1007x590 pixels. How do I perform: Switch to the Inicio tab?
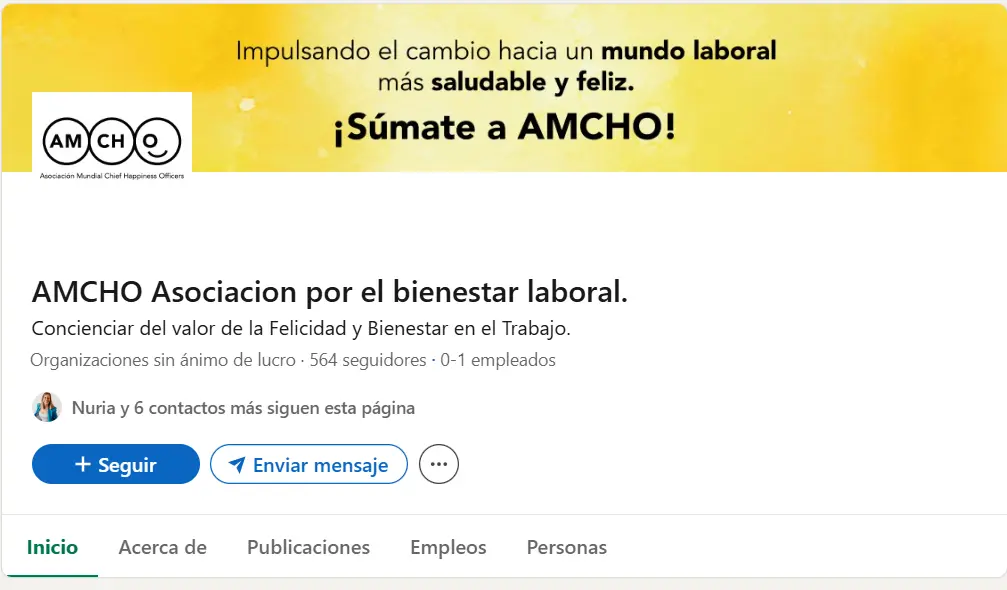click(52, 547)
